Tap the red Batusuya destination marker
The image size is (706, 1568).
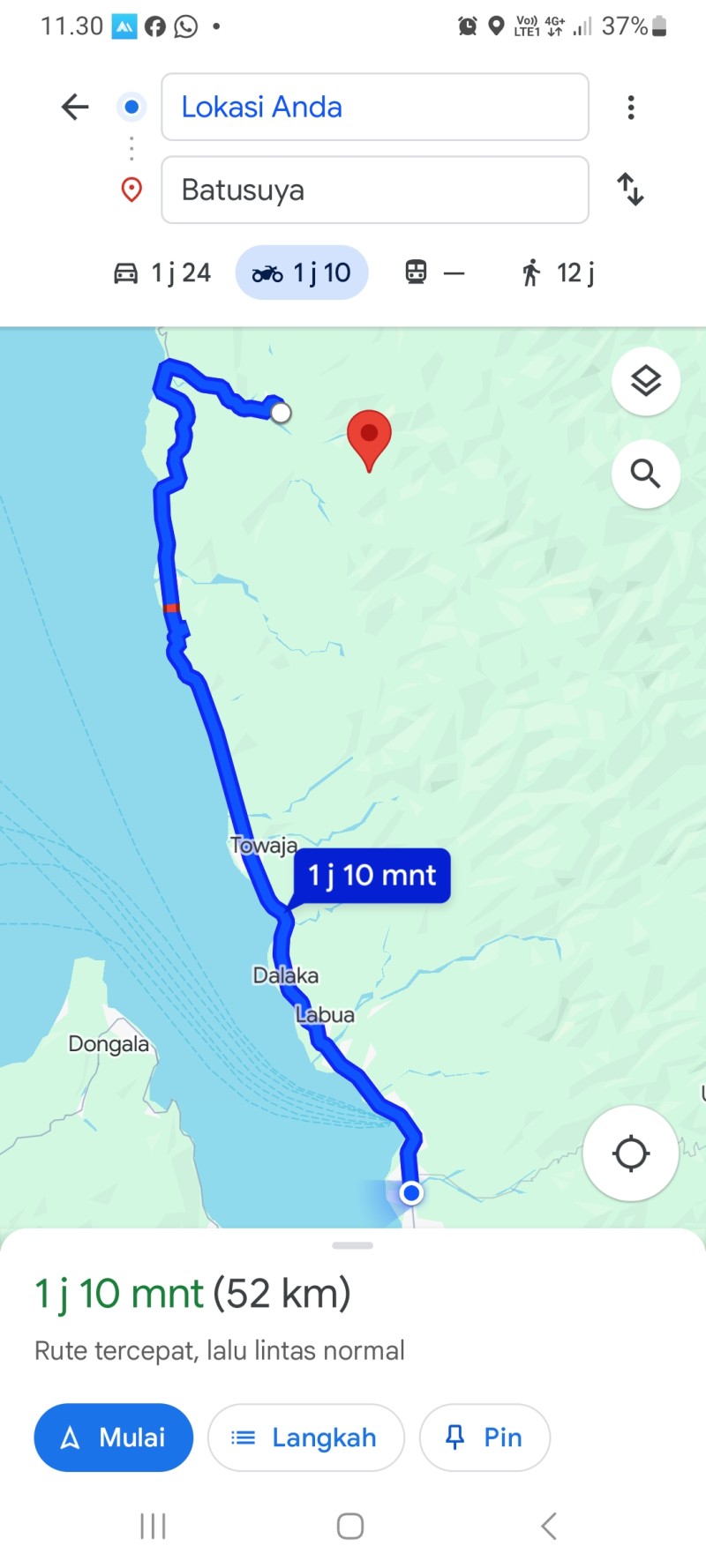click(369, 440)
